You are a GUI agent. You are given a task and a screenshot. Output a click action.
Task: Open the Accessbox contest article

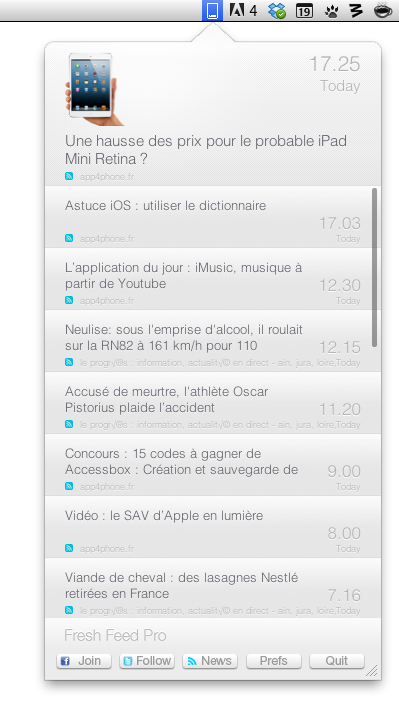[213, 464]
